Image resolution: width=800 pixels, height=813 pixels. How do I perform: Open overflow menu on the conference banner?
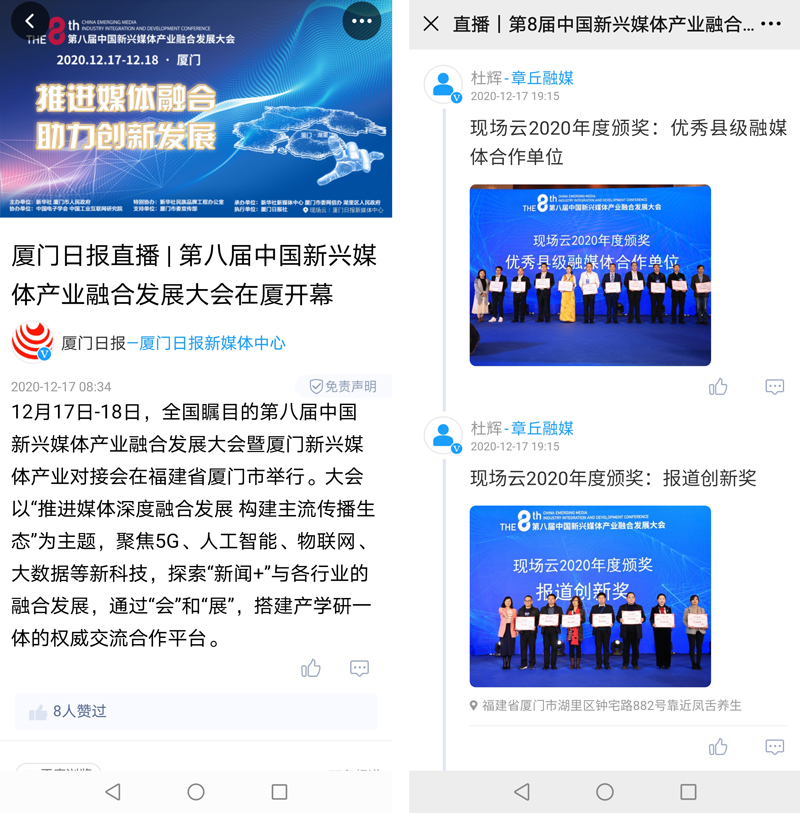tap(361, 21)
